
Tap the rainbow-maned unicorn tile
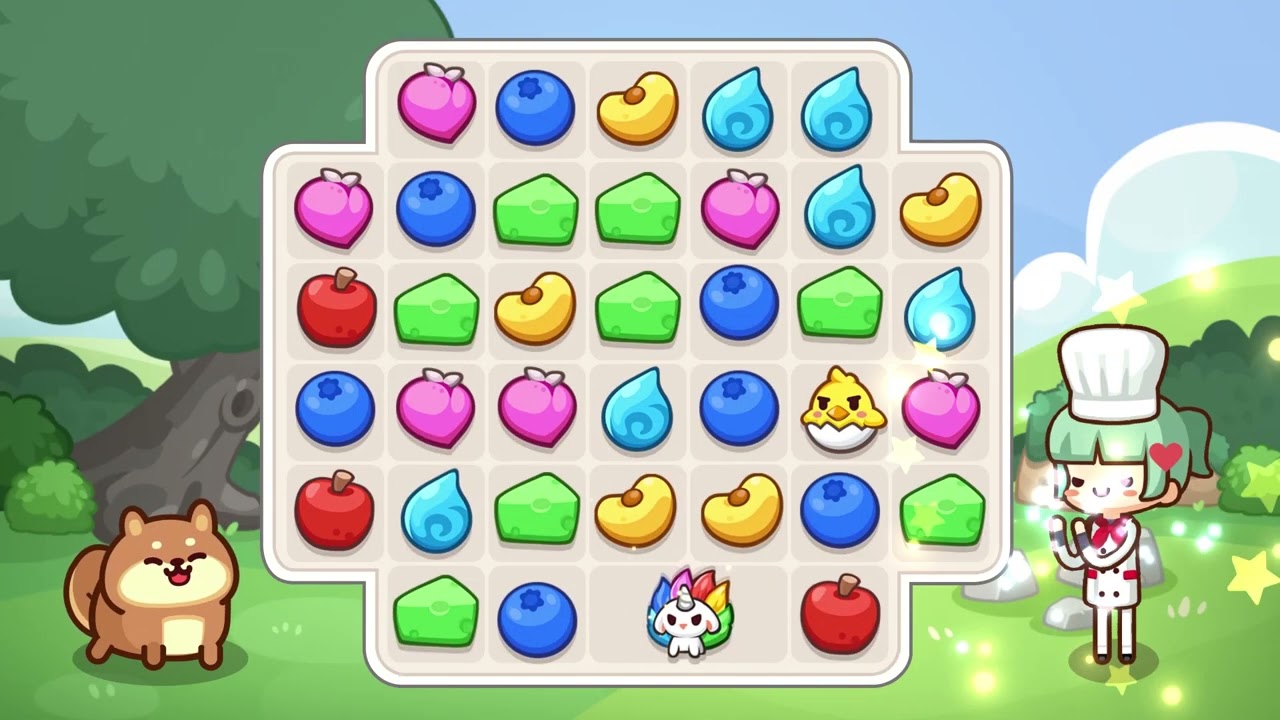click(x=689, y=612)
